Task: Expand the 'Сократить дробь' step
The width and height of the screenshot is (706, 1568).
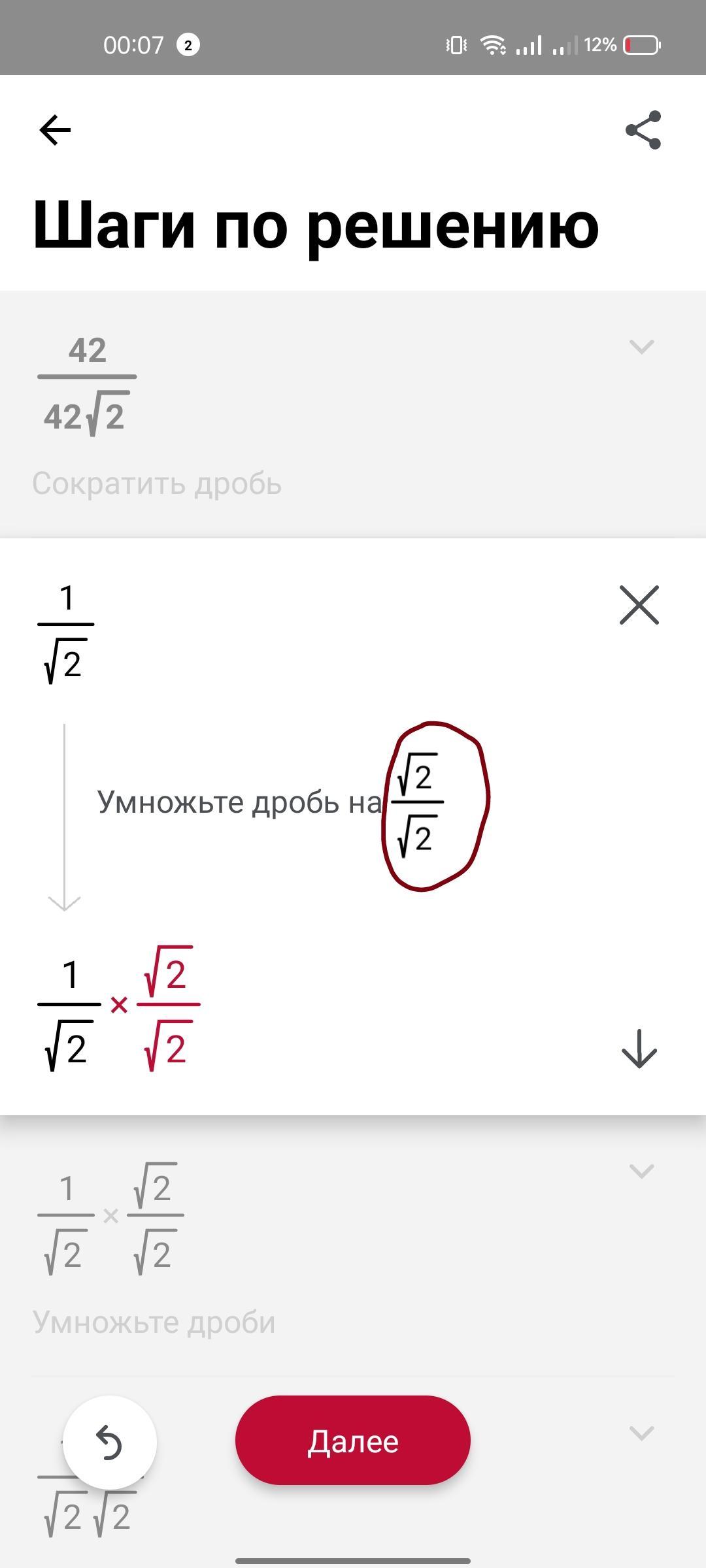Action: [x=641, y=346]
